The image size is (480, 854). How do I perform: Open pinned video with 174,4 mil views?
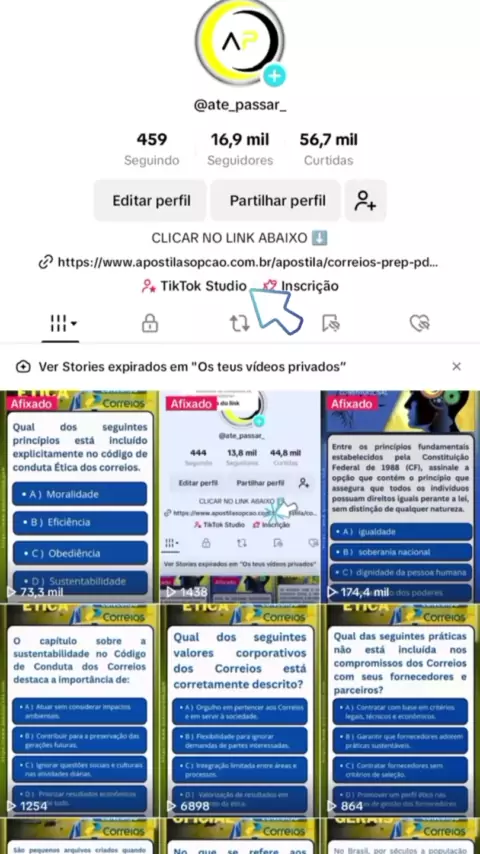click(400, 496)
